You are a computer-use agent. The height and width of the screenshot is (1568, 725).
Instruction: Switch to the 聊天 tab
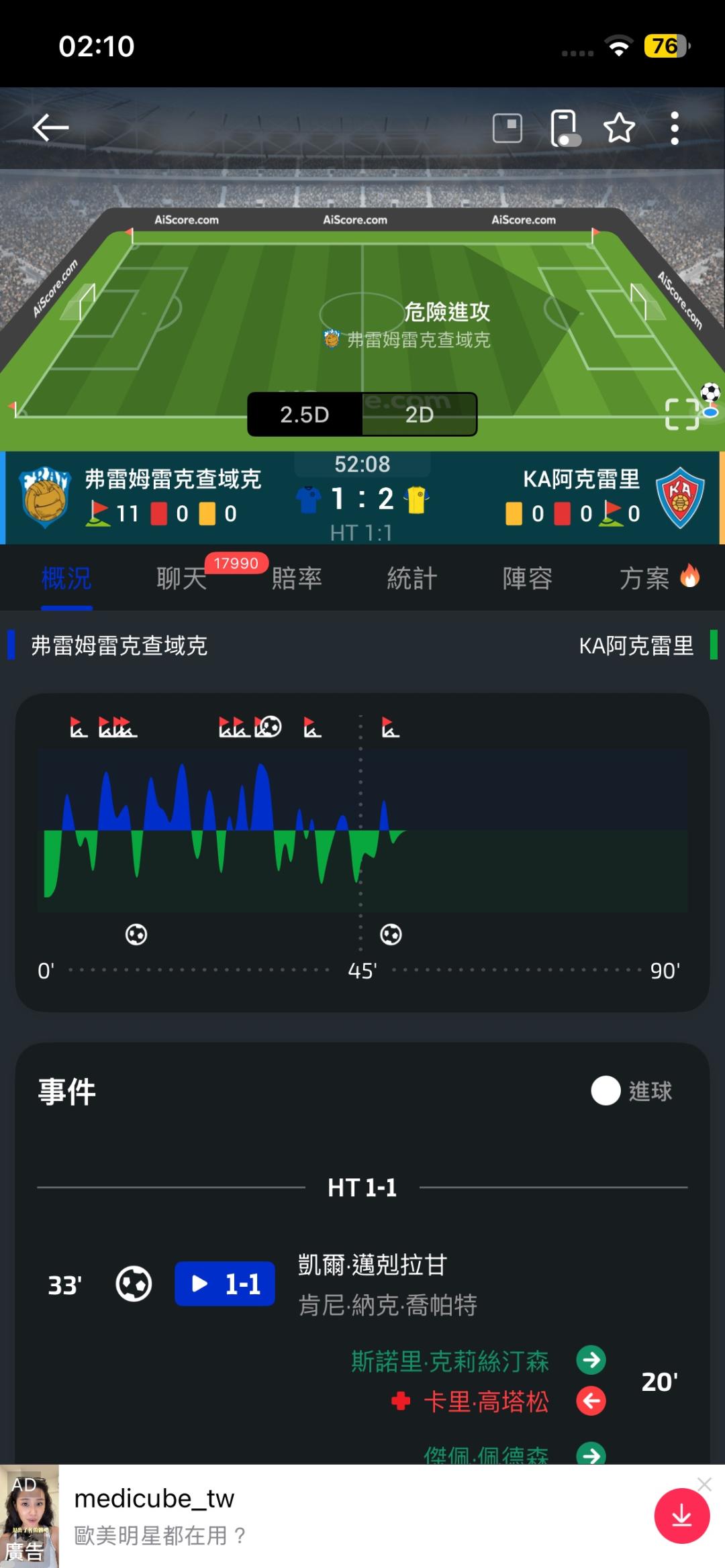coord(182,578)
